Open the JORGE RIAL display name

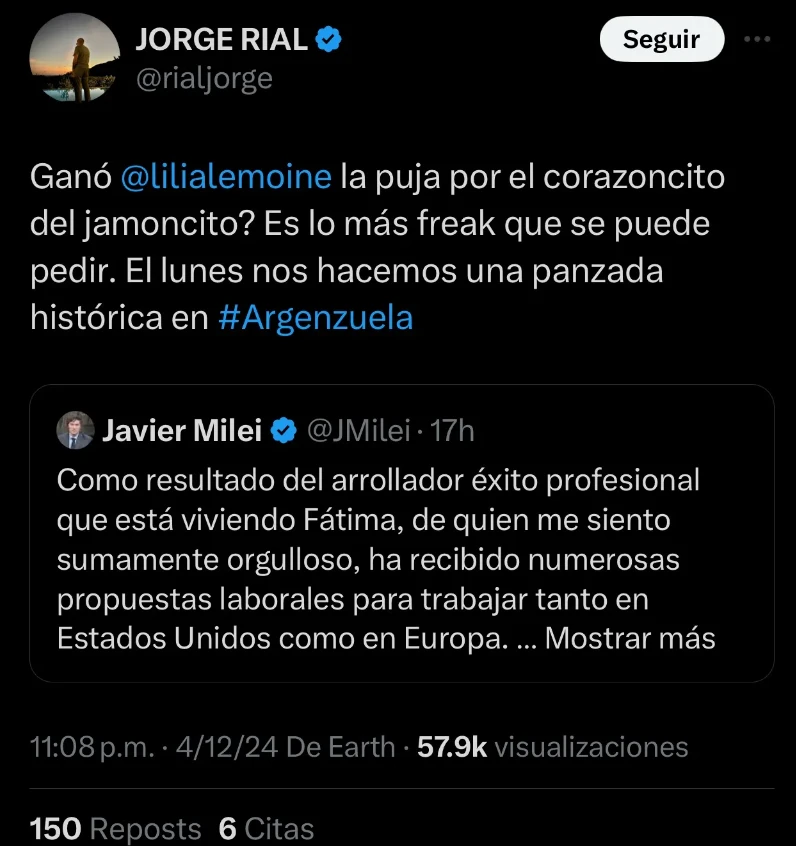click(x=222, y=40)
